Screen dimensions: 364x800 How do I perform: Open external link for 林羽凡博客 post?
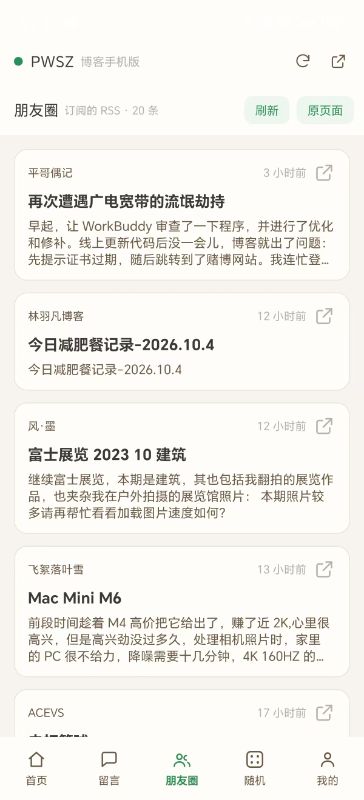point(324,316)
